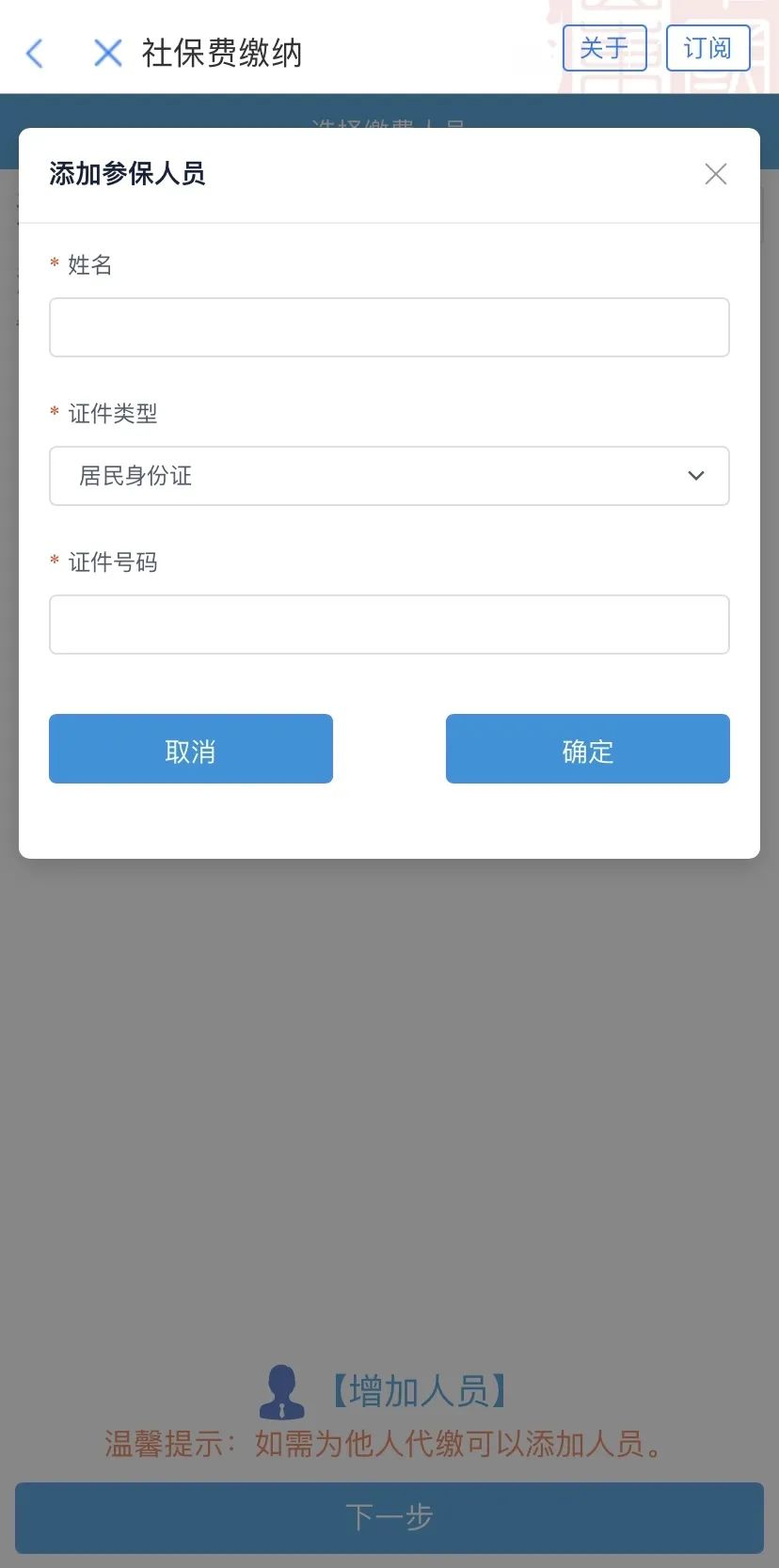
Task: Confirm with the 确定 button
Action: (x=588, y=749)
